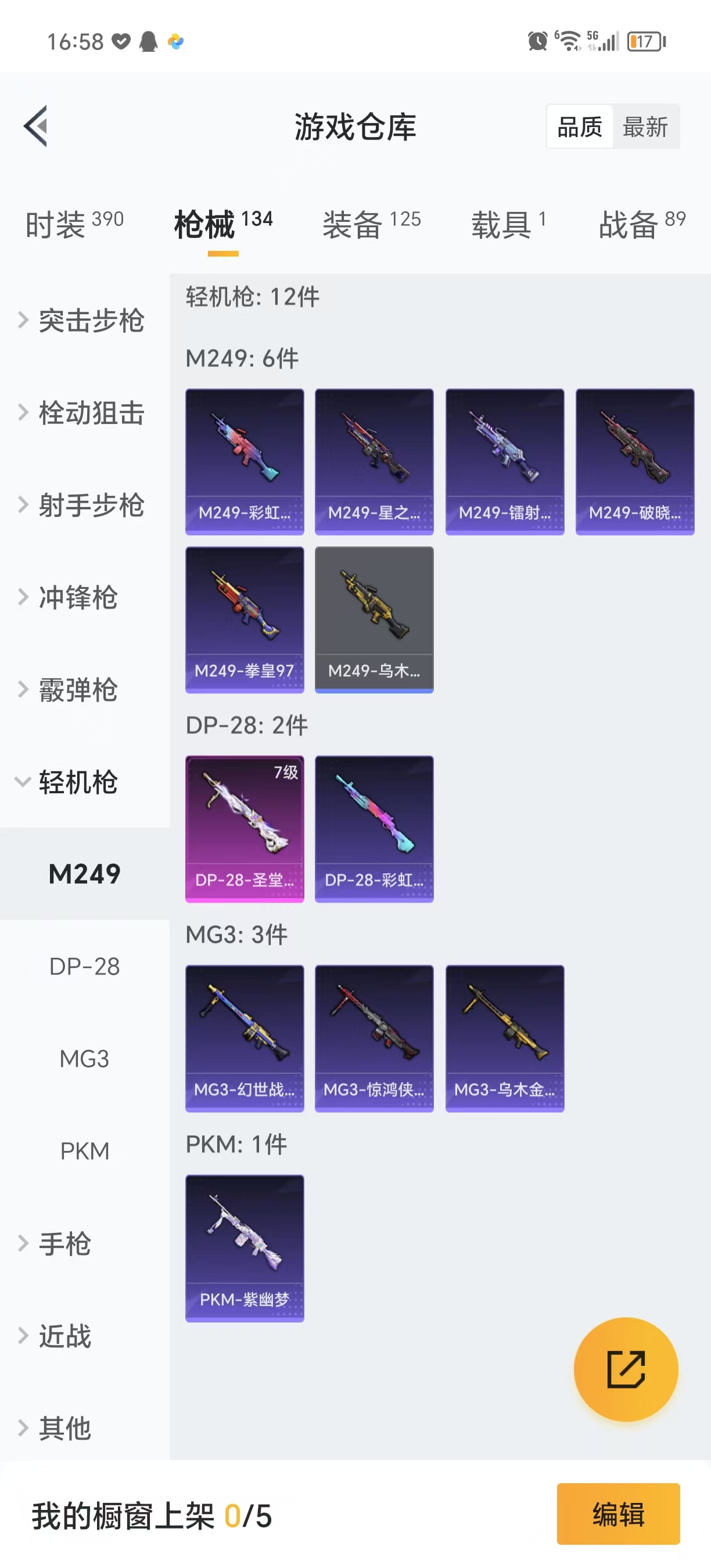Sort items by 最新
Image resolution: width=711 pixels, height=1568 pixels.
[645, 127]
